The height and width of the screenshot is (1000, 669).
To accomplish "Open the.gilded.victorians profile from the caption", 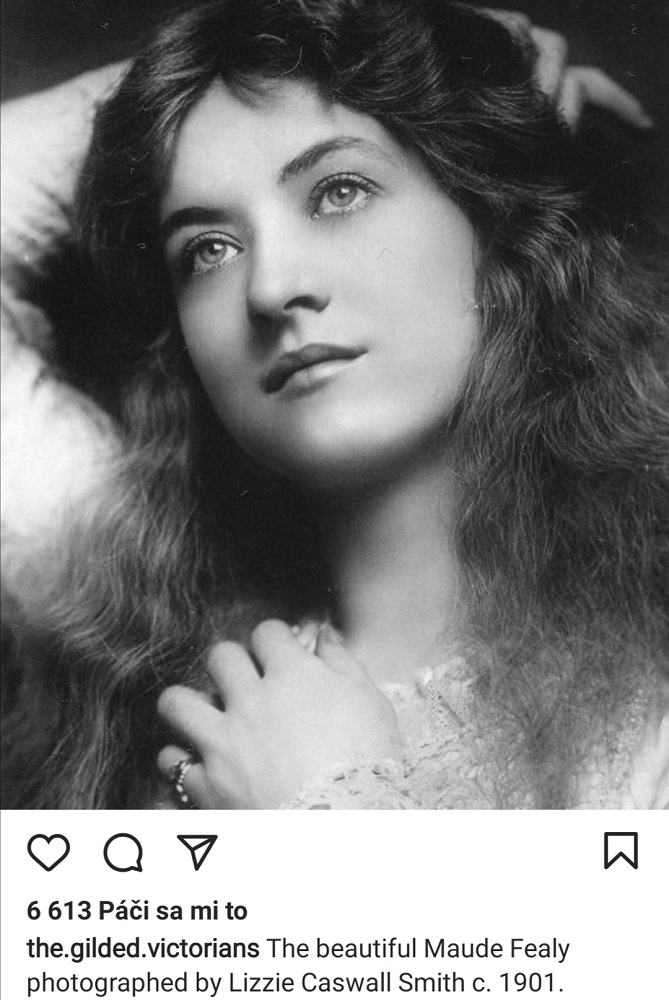I will click(143, 948).
